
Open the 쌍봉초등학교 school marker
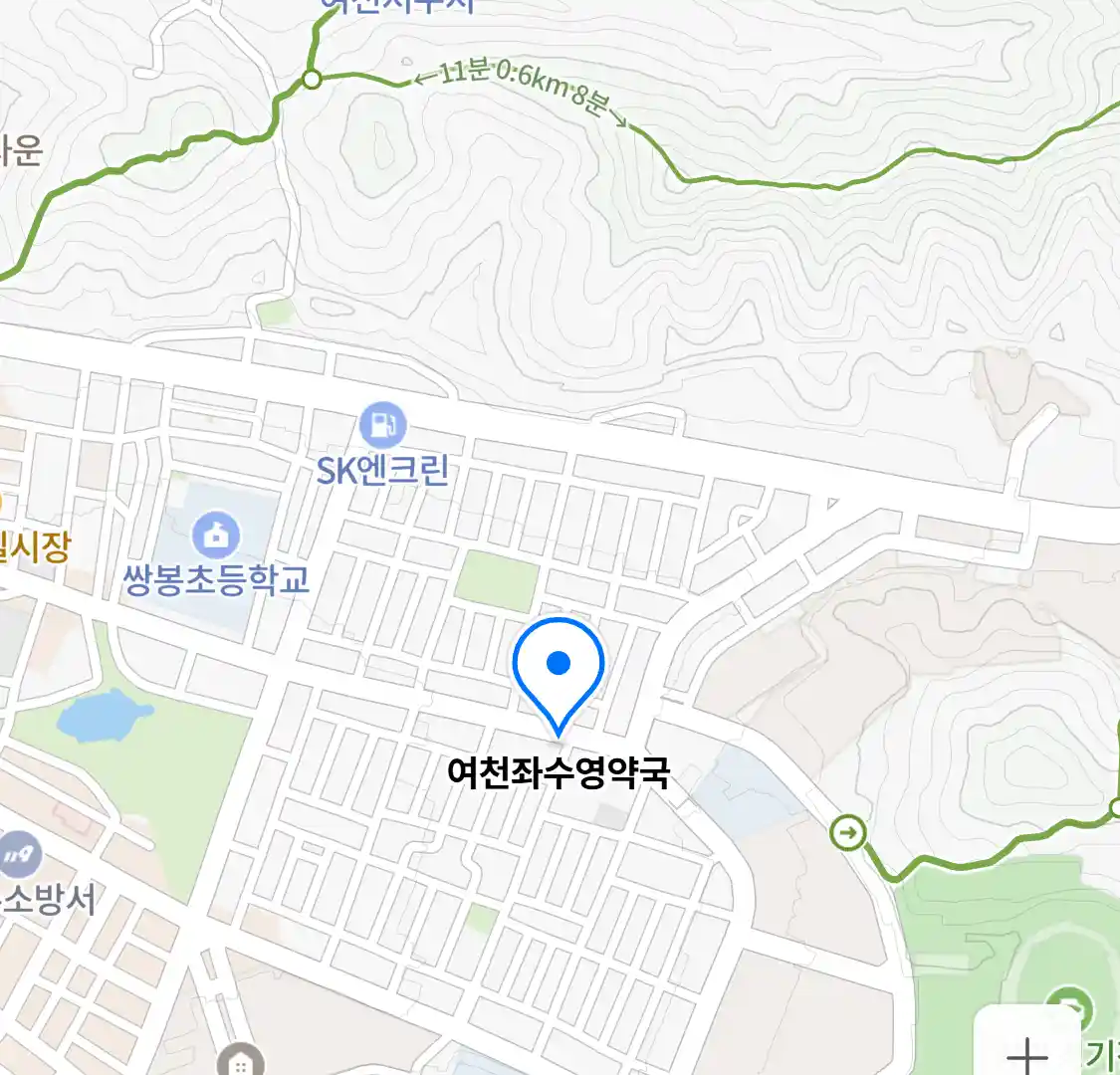click(216, 537)
